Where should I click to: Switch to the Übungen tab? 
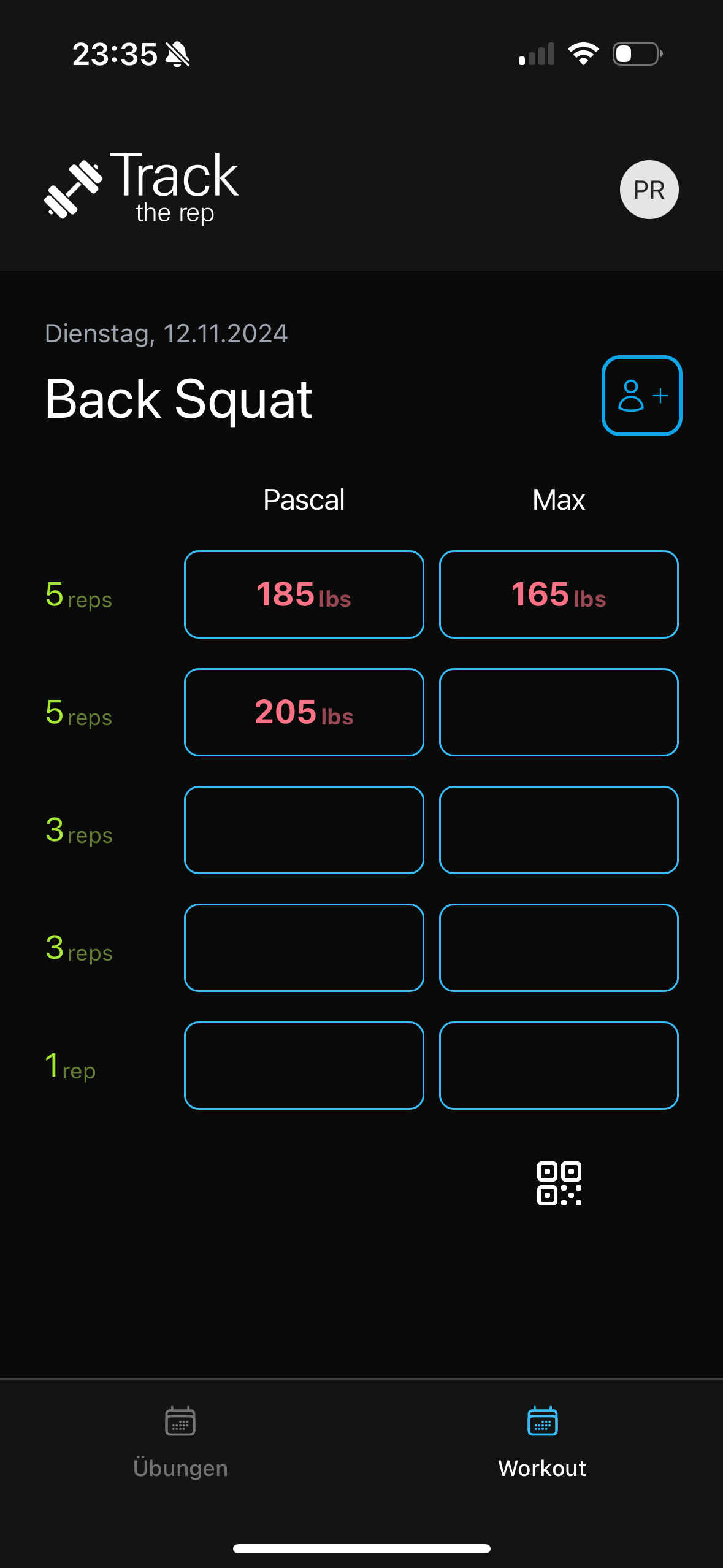[x=180, y=1442]
